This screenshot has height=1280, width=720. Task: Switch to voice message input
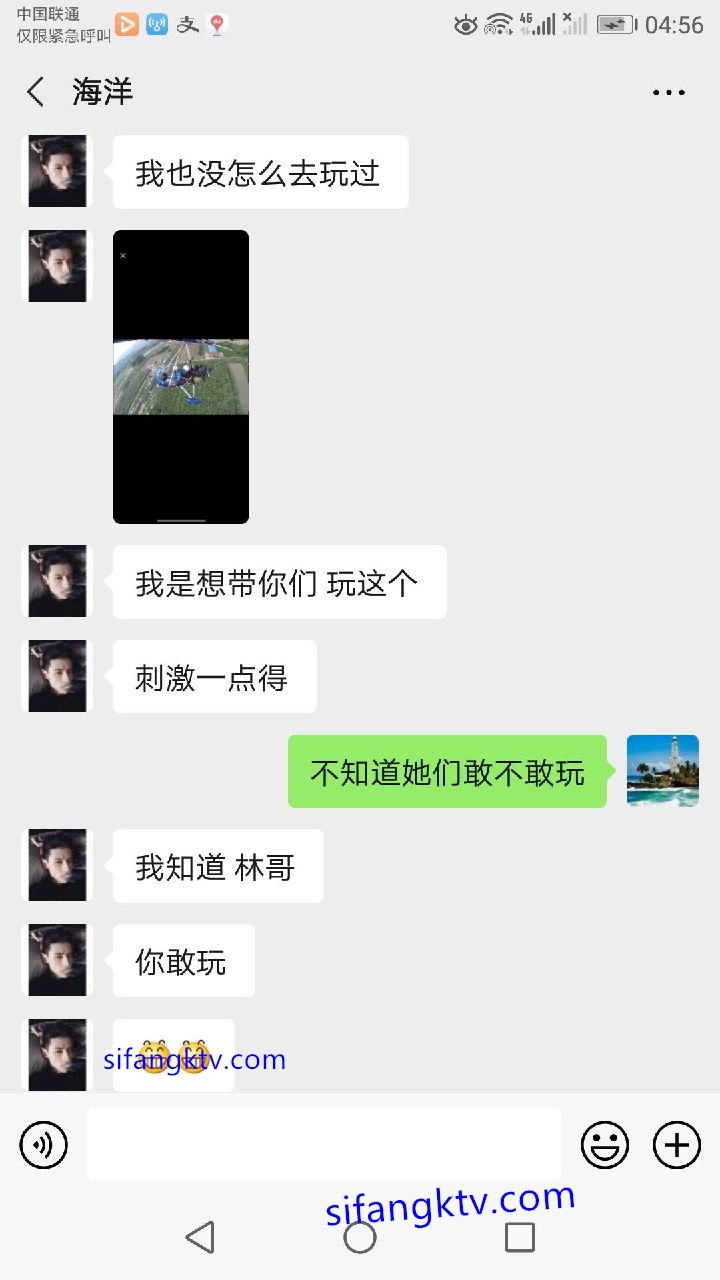pos(44,1145)
